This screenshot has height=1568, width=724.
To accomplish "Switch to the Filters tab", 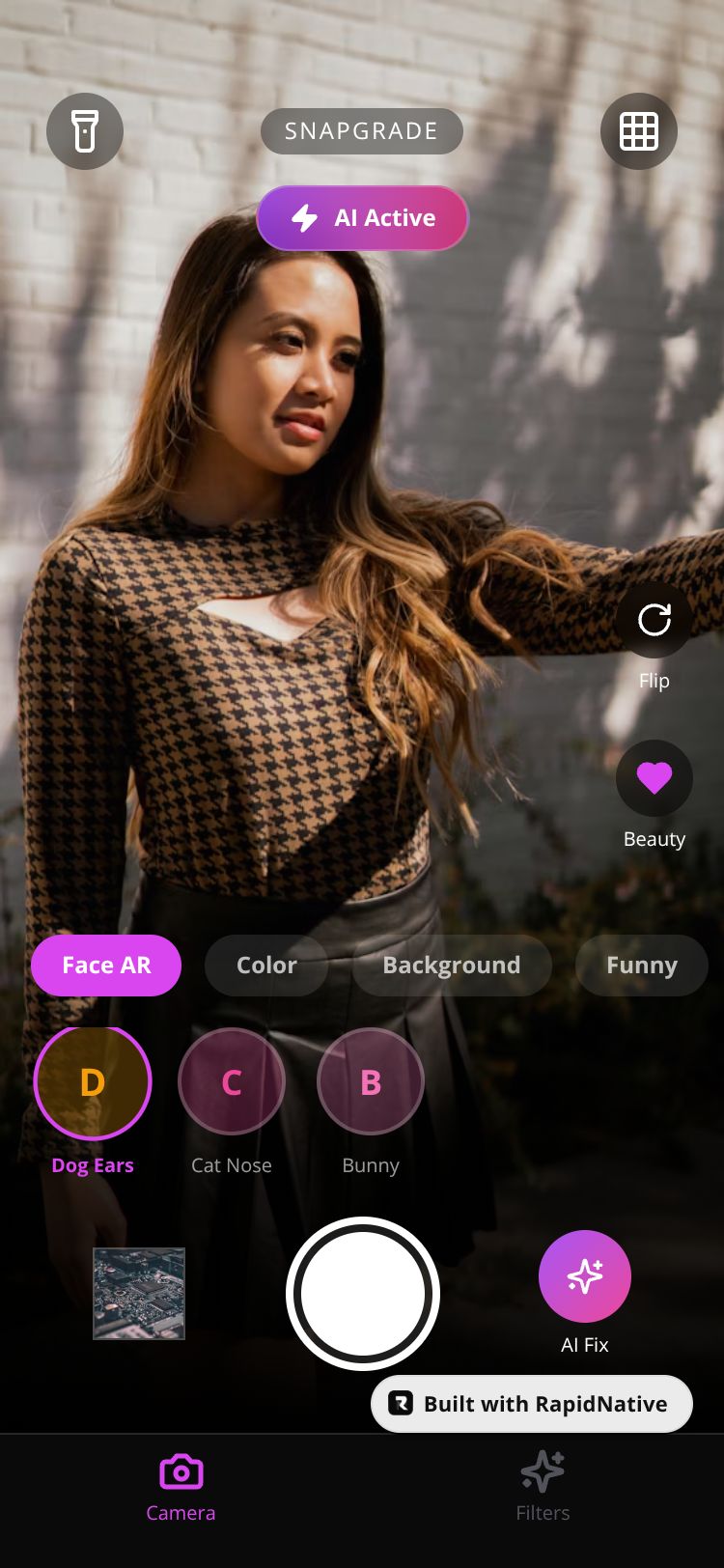I will click(543, 1489).
